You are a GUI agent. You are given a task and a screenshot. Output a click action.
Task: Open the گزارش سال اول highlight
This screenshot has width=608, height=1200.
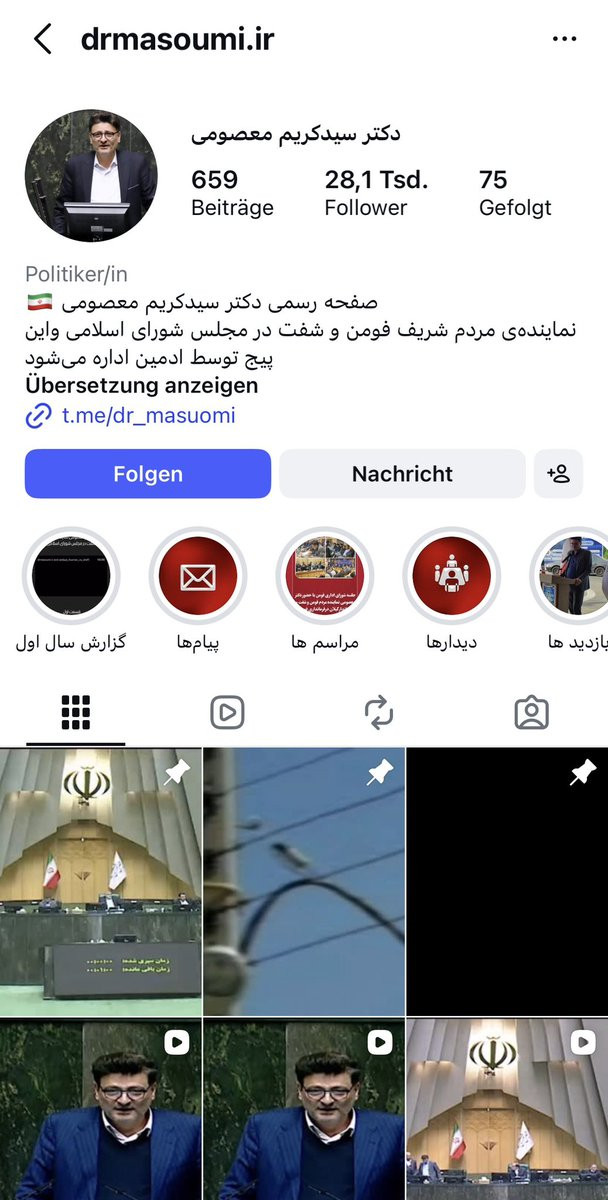[x=71, y=577]
